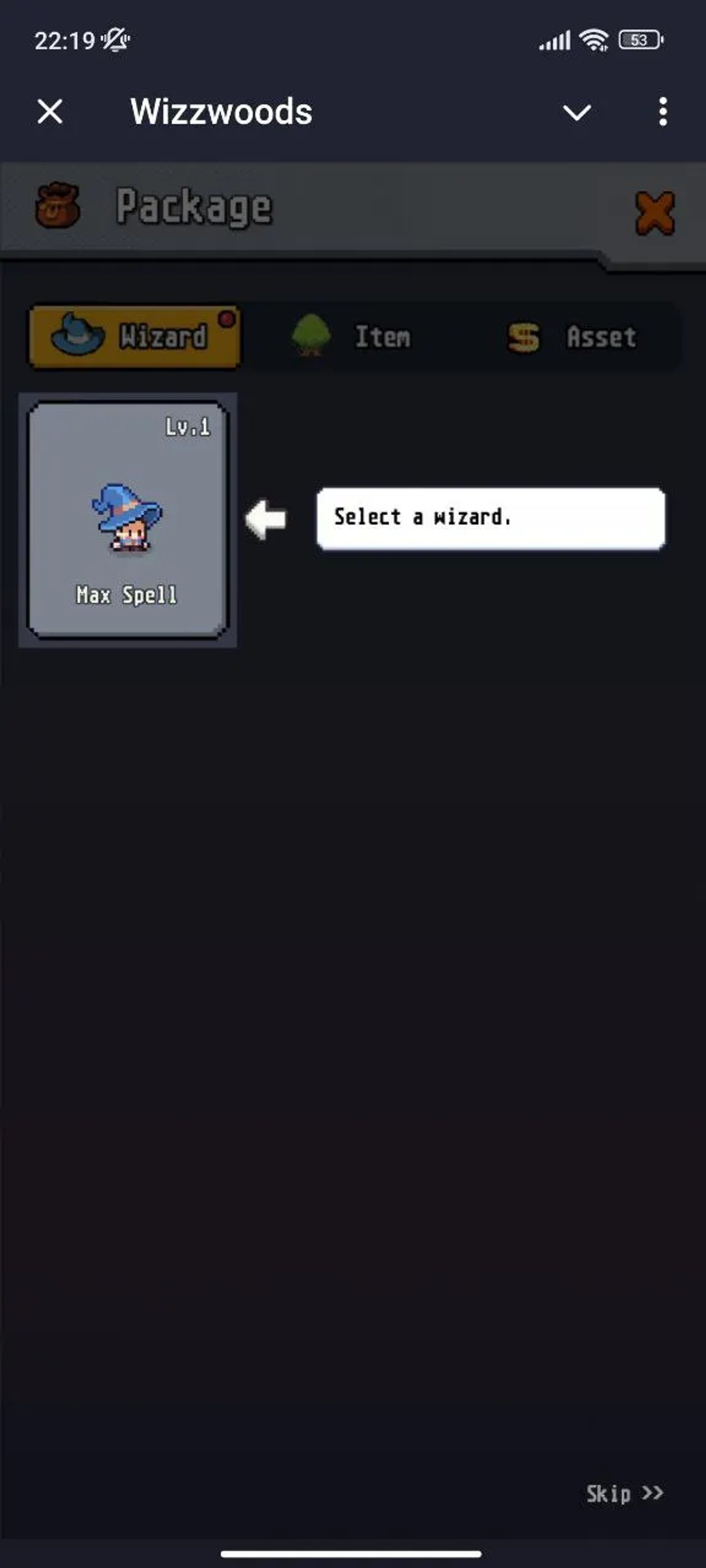Open the three-dot overflow menu
Image resolution: width=706 pixels, height=1568 pixels.
[x=663, y=112]
